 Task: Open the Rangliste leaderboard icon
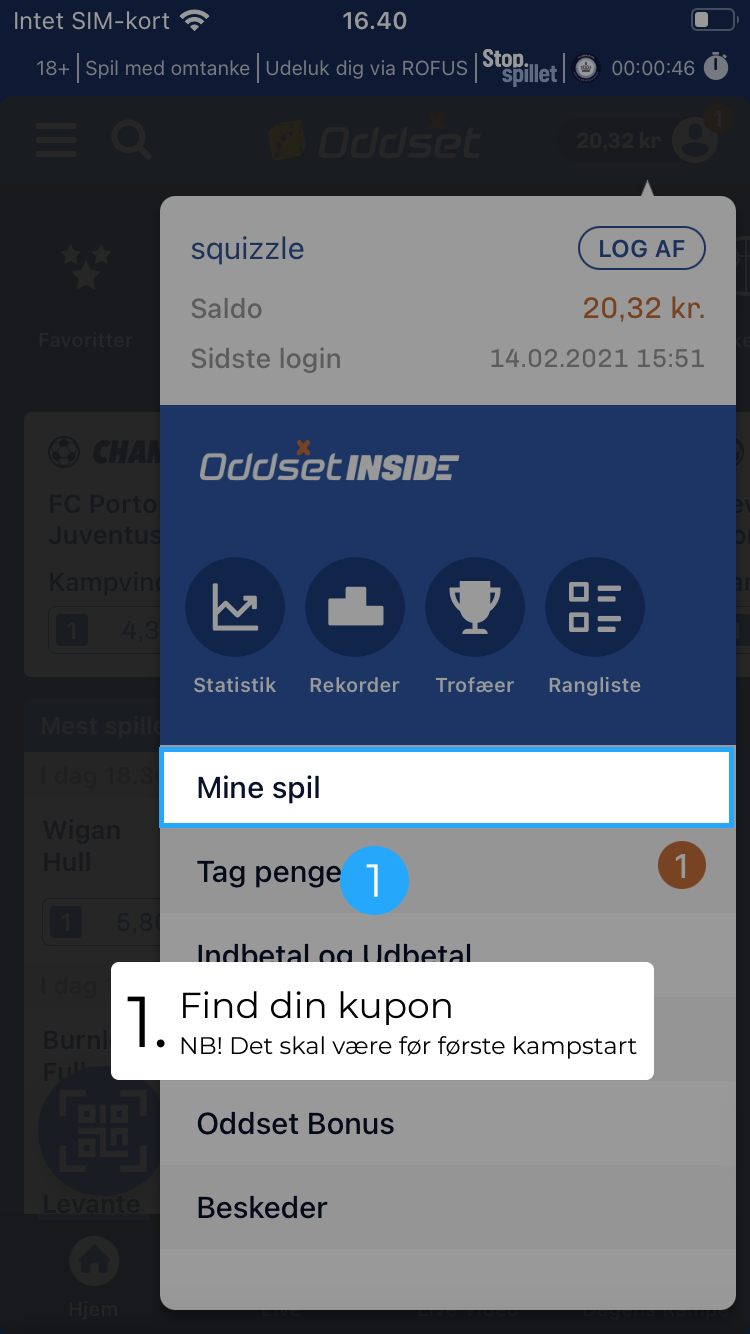click(594, 607)
